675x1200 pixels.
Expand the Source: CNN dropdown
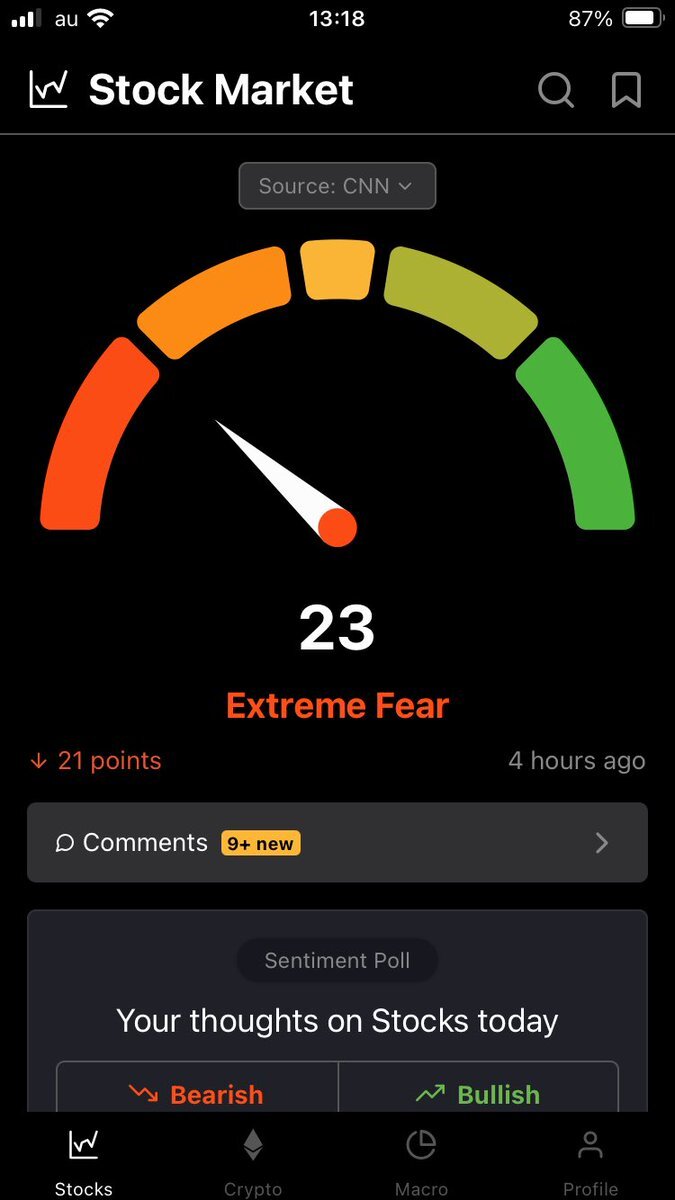coord(337,186)
